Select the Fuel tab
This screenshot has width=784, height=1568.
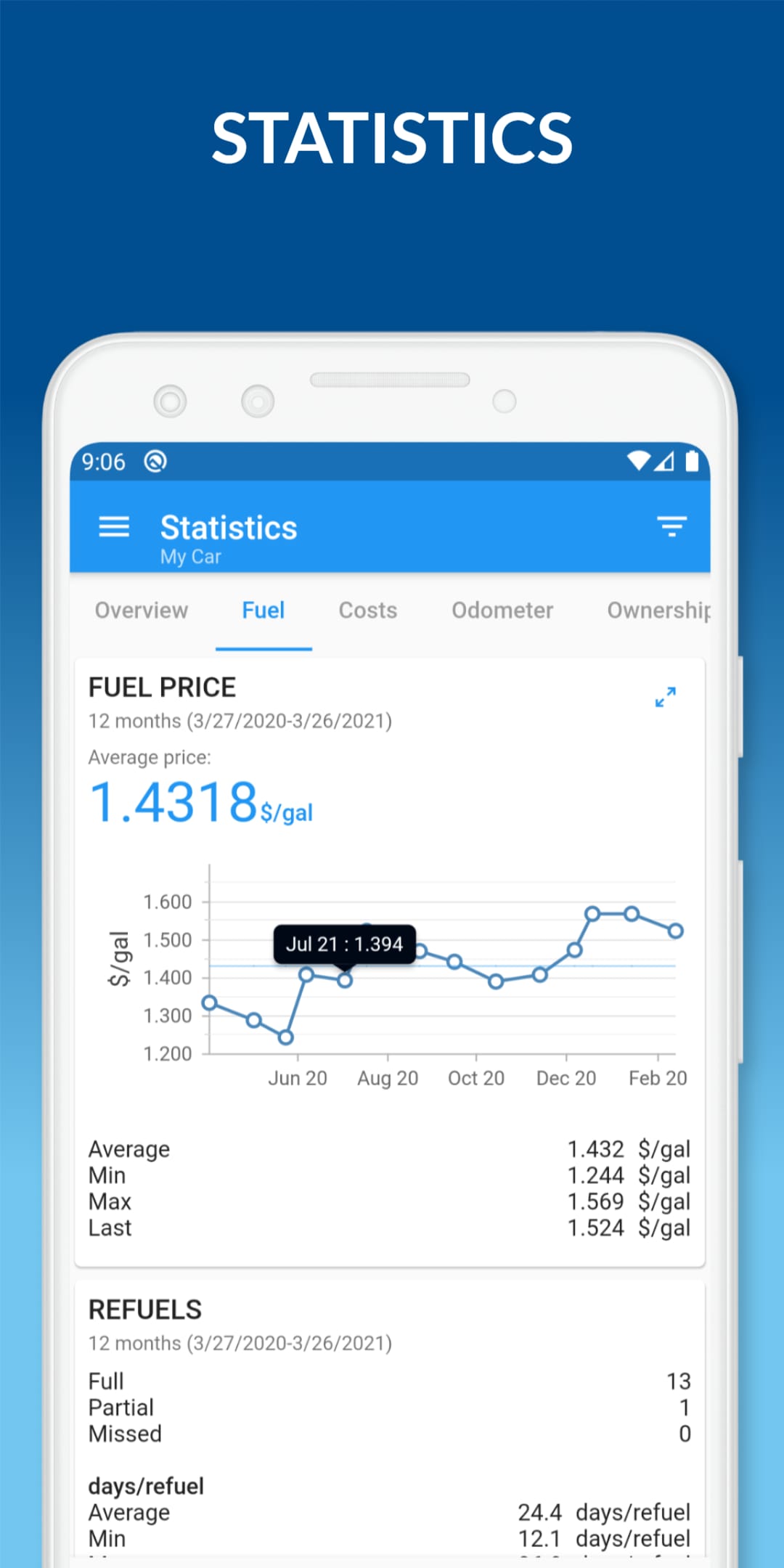click(263, 611)
